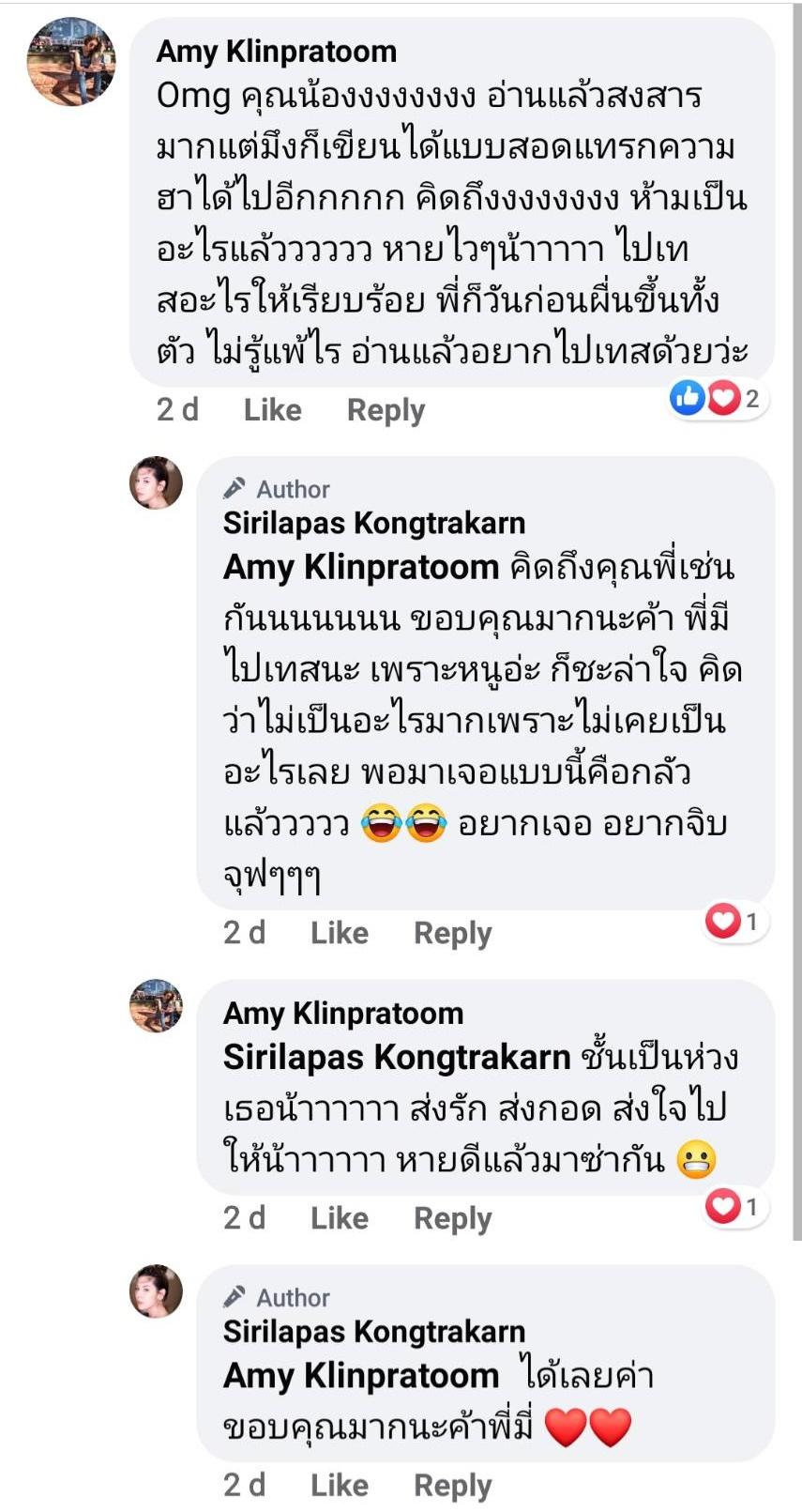View heart reaction on Sirilapas's laughing-emoji reply
The height and width of the screenshot is (1512, 802).
734,922
